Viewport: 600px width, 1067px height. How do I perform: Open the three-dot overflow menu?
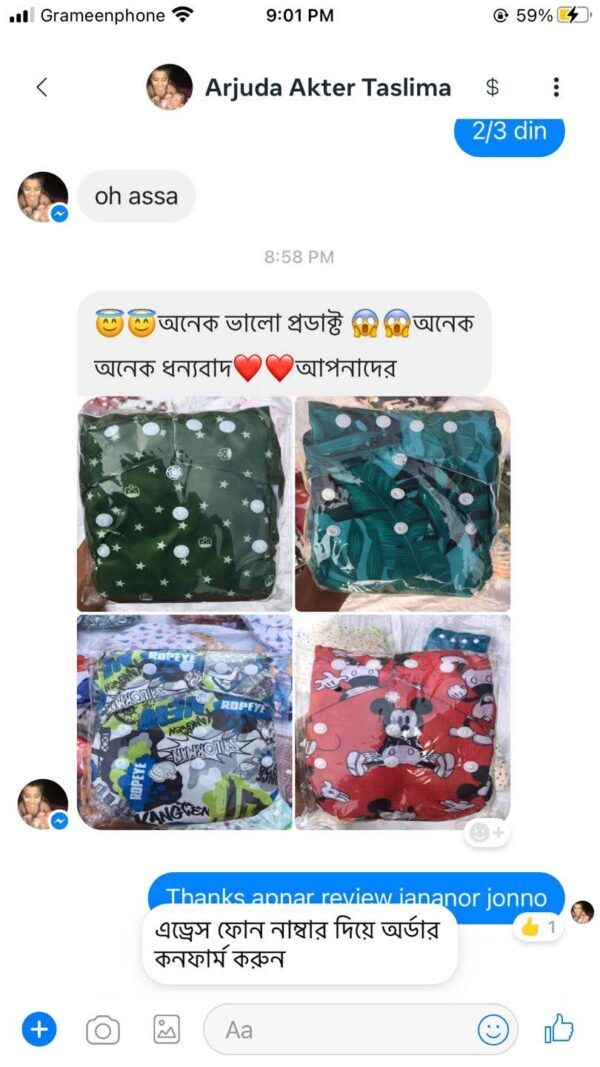(x=556, y=87)
